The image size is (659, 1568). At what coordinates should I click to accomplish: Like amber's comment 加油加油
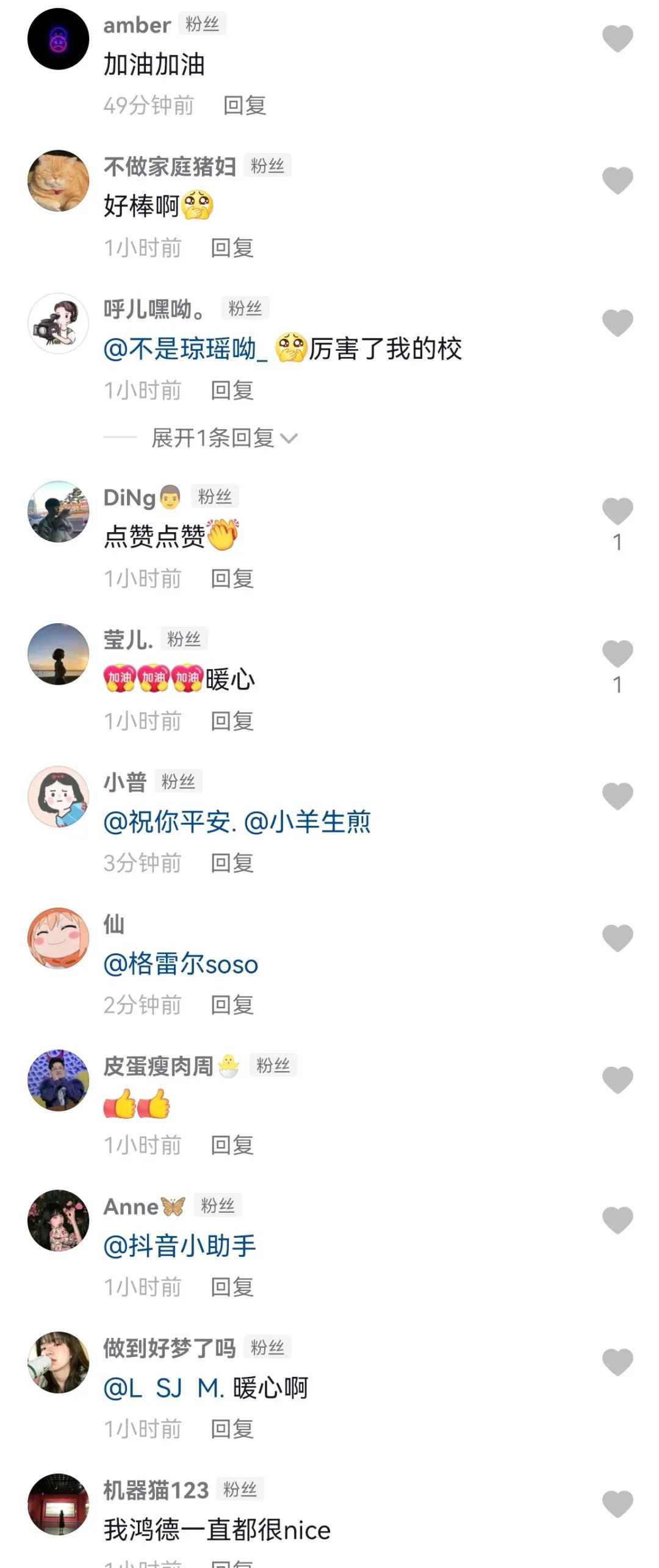[618, 39]
